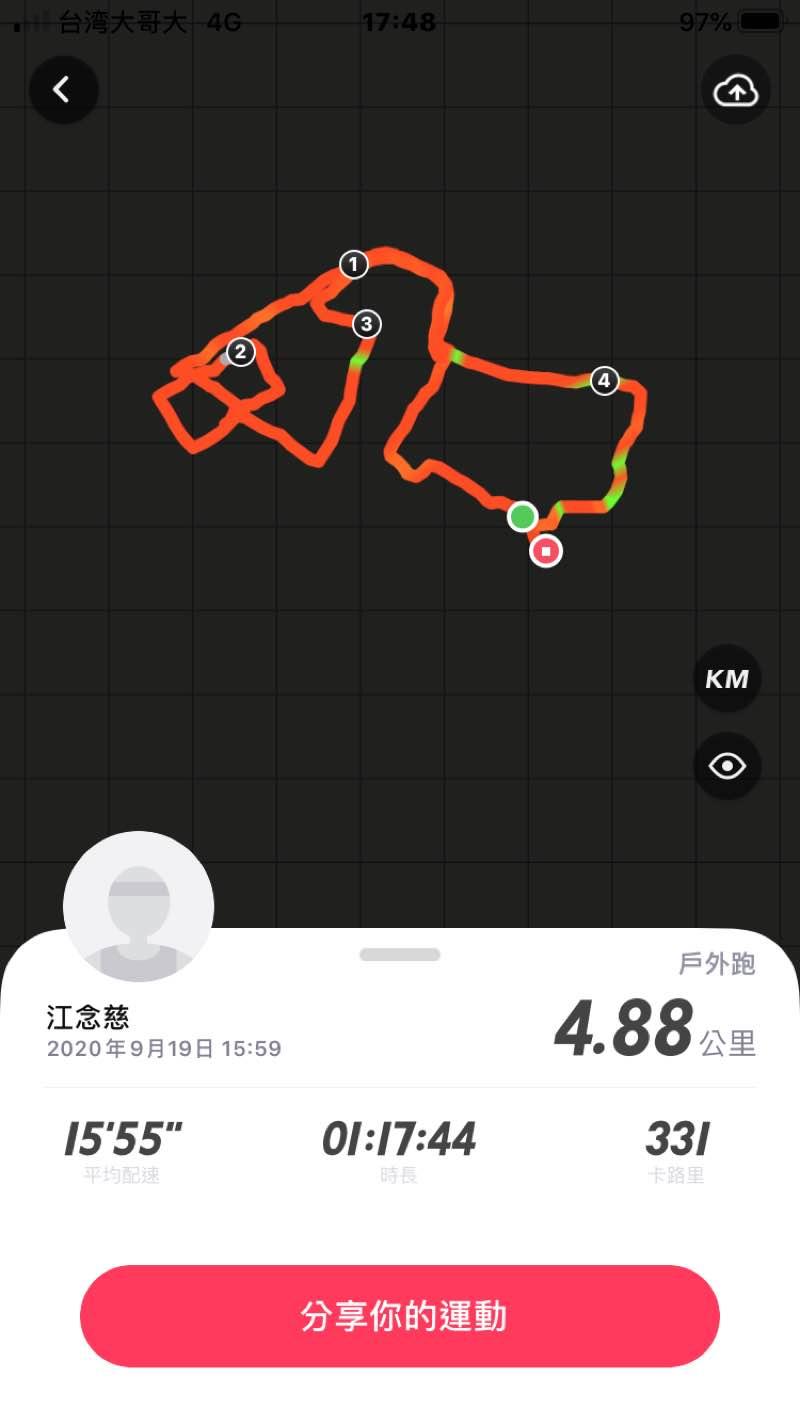800x1423 pixels.
Task: Tap 分享你的運動 to share the workout
Action: click(400, 1316)
